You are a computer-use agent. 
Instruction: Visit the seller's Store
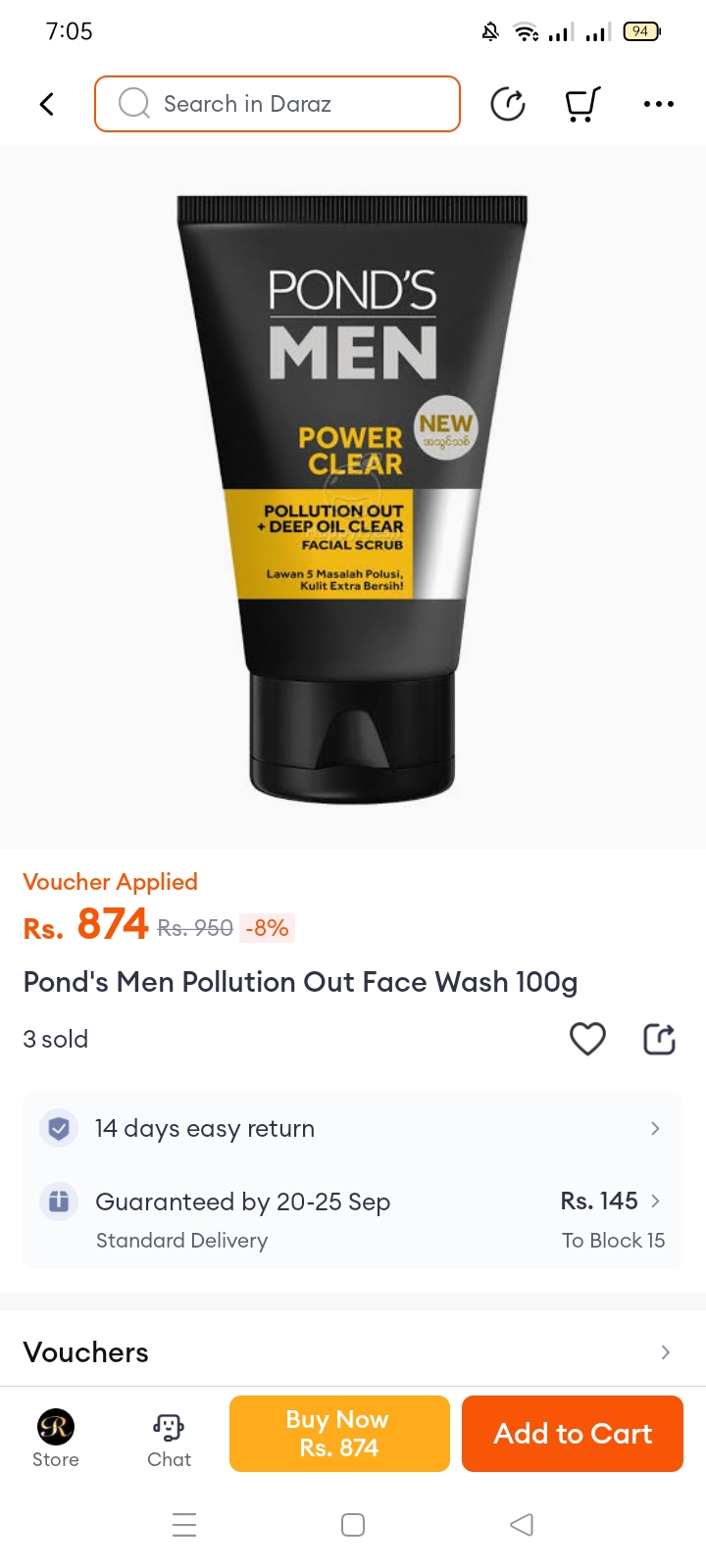tap(56, 1437)
